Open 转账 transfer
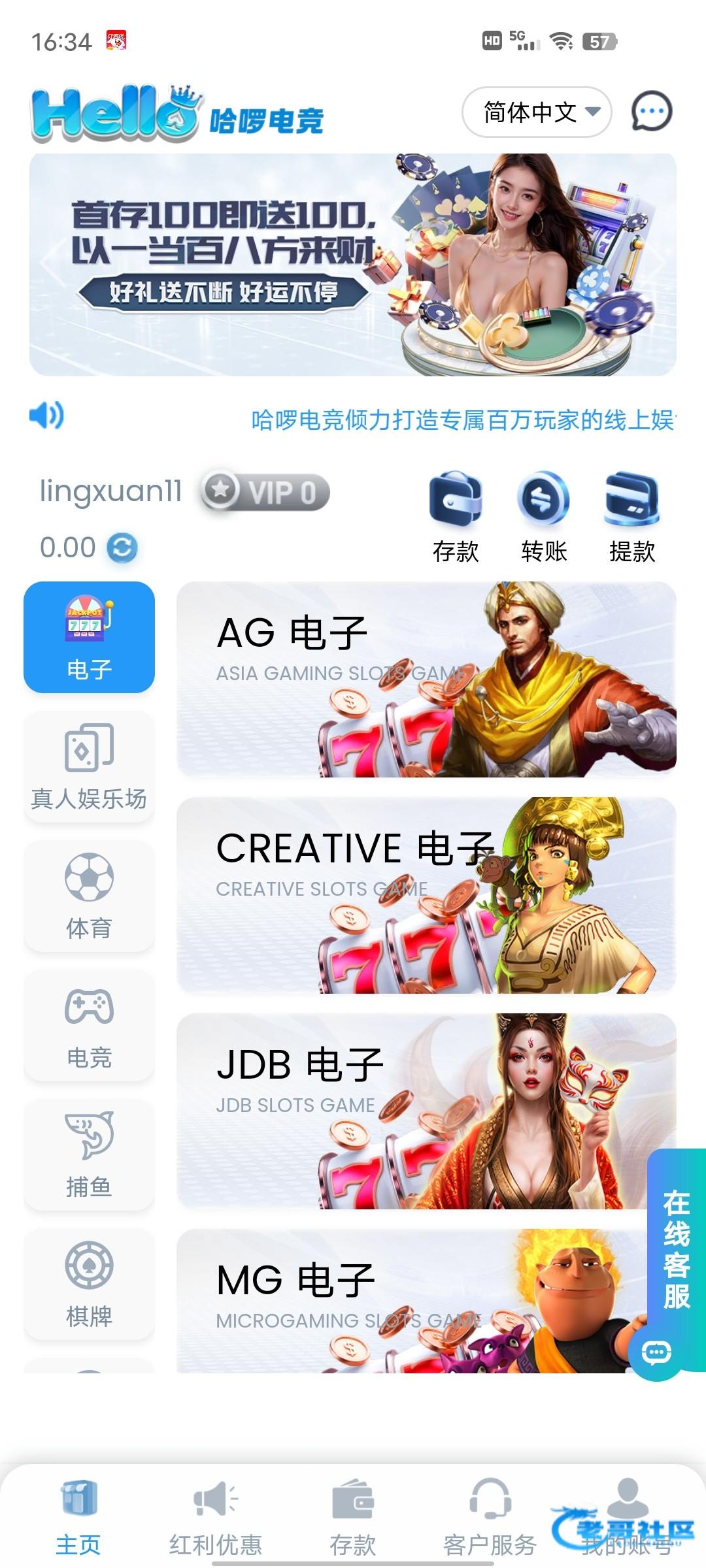This screenshot has width=706, height=1568. [x=543, y=517]
